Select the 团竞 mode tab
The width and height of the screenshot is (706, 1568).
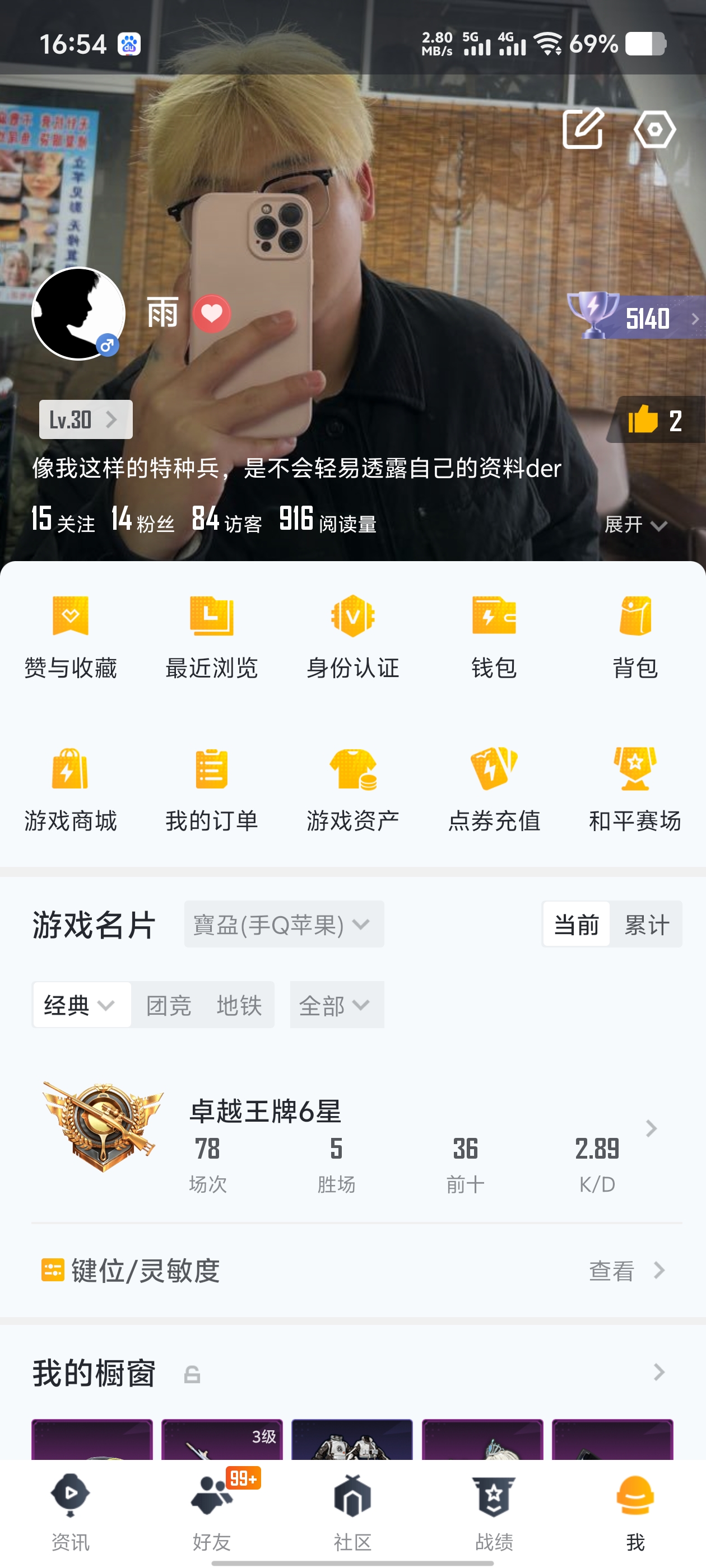click(x=169, y=1005)
